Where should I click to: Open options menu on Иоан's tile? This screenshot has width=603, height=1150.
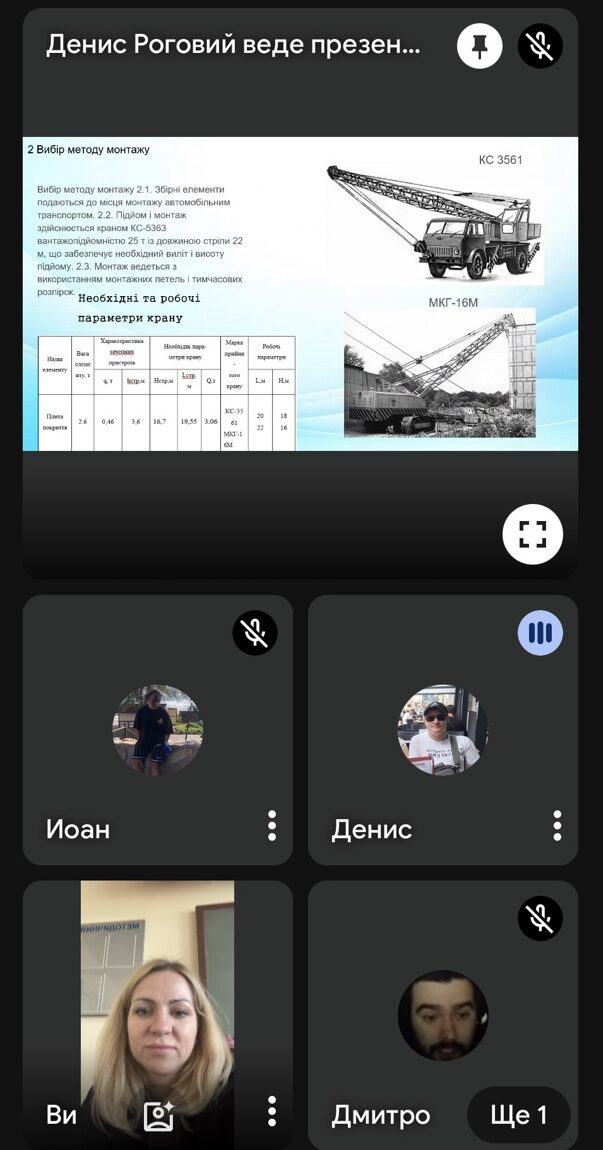coord(271,826)
